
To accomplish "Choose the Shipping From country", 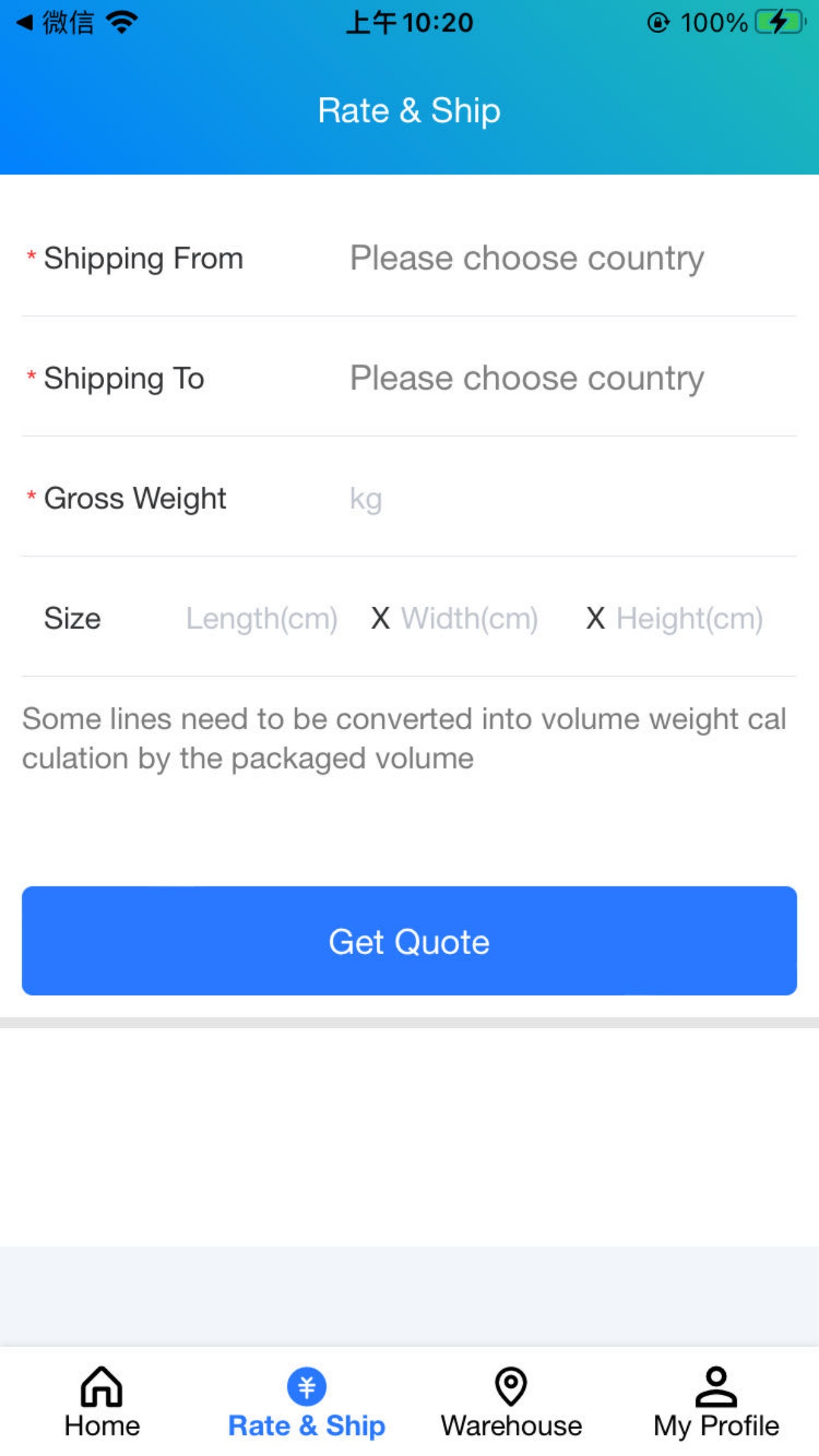I will click(x=526, y=258).
